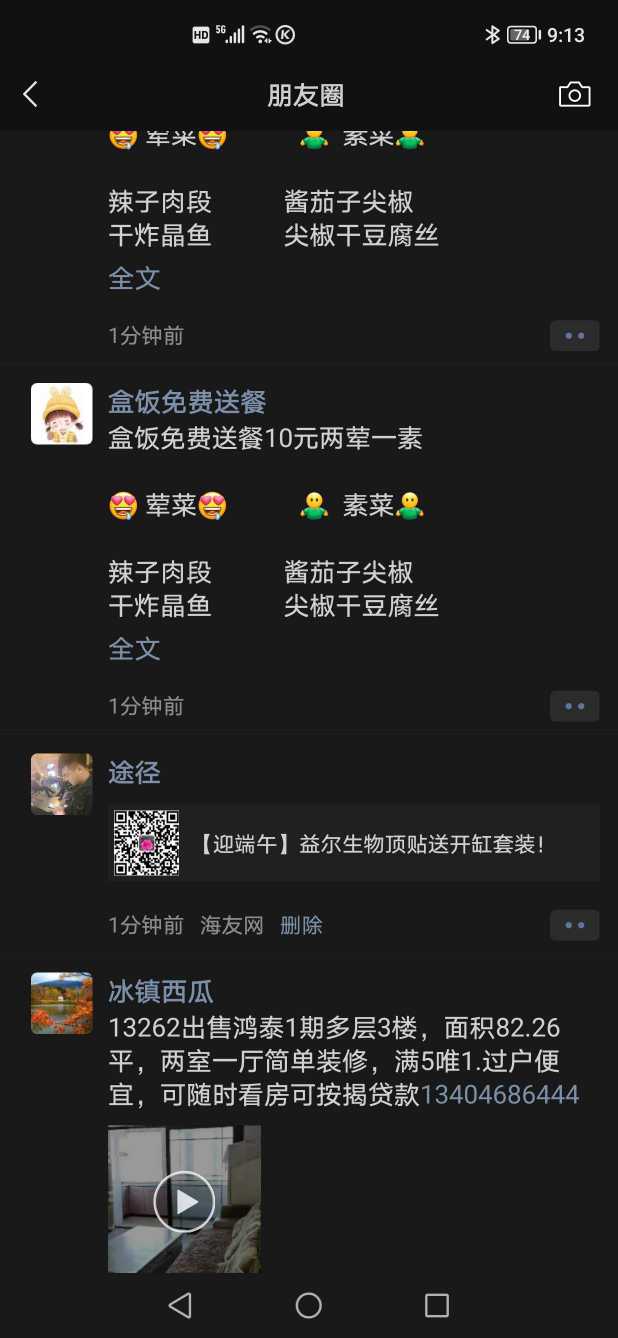This screenshot has width=618, height=1338.
Task: Go back from Moments
Action: [x=30, y=95]
